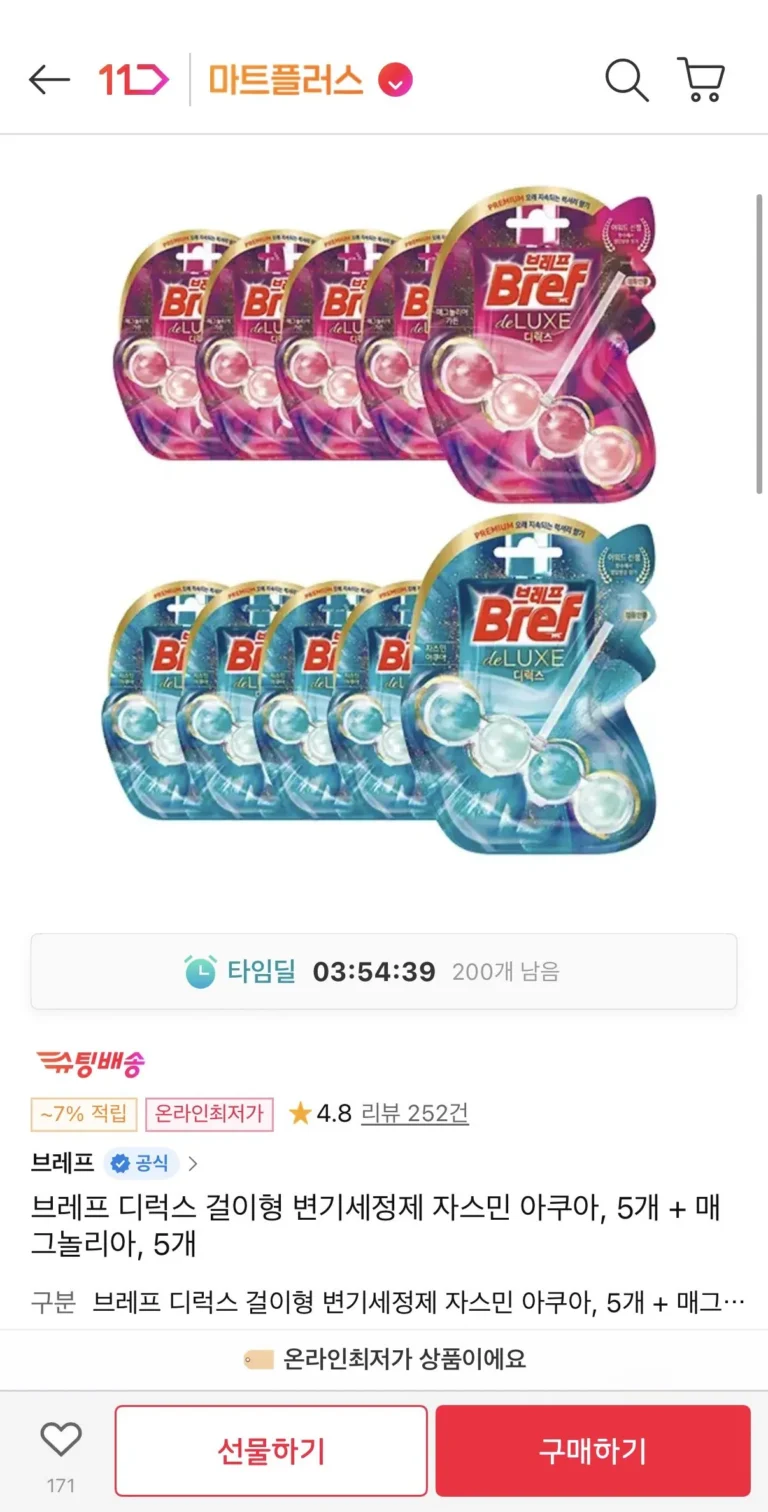Screen dimensions: 768x1512
Task: Tap 구매하기 to purchase
Action: pos(592,1450)
